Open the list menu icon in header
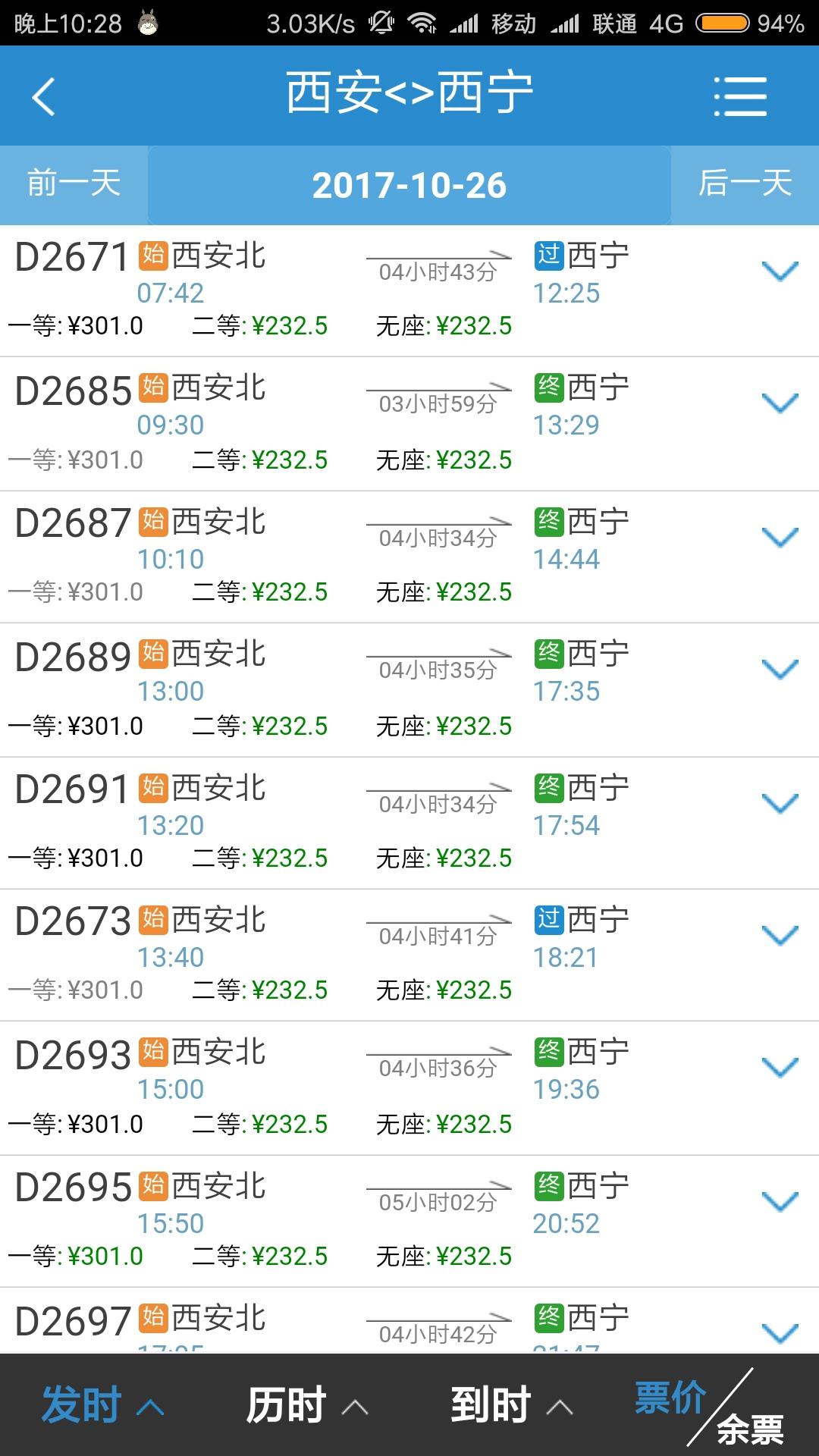 click(740, 97)
